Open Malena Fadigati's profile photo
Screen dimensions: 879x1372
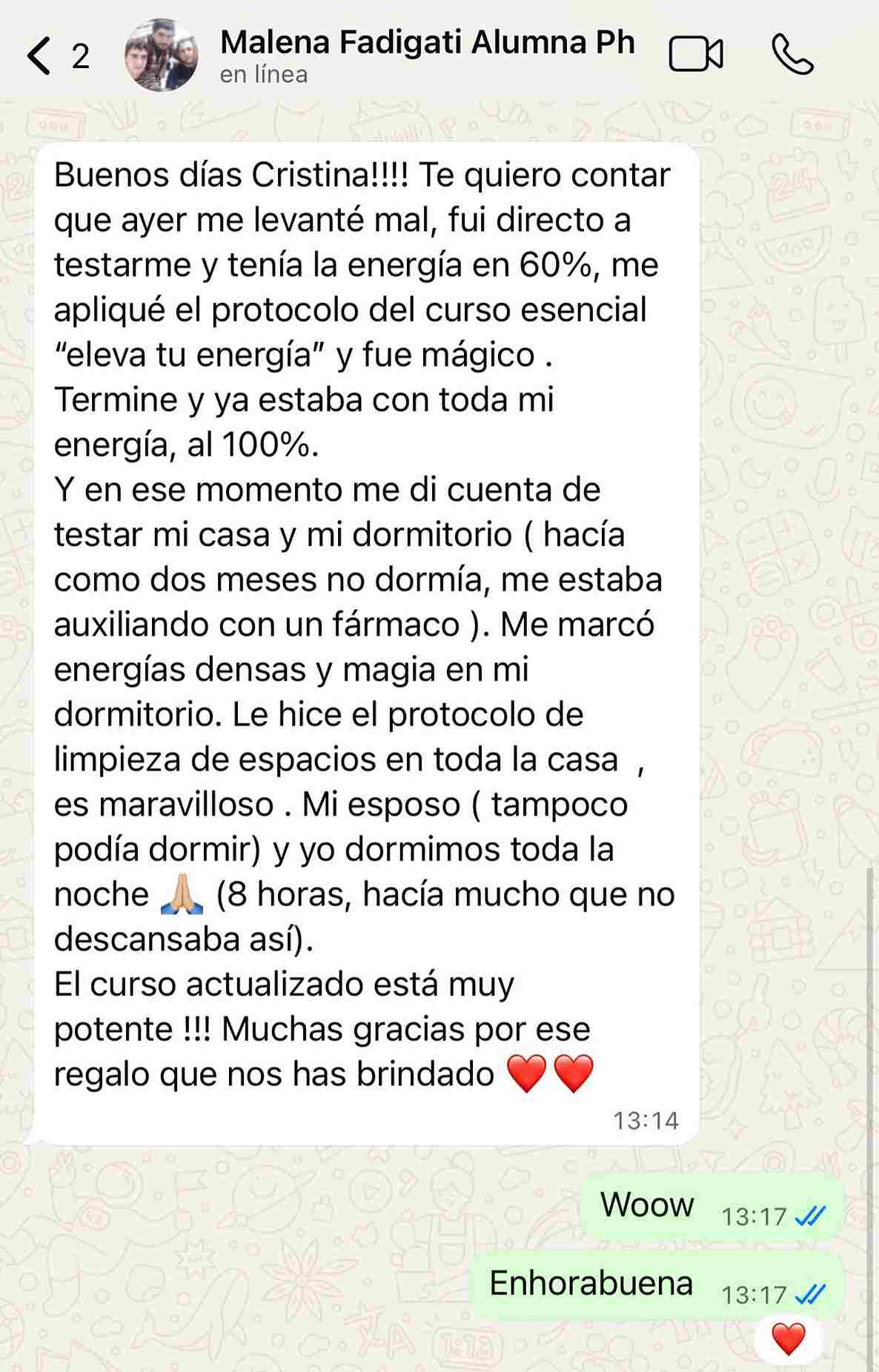162,56
